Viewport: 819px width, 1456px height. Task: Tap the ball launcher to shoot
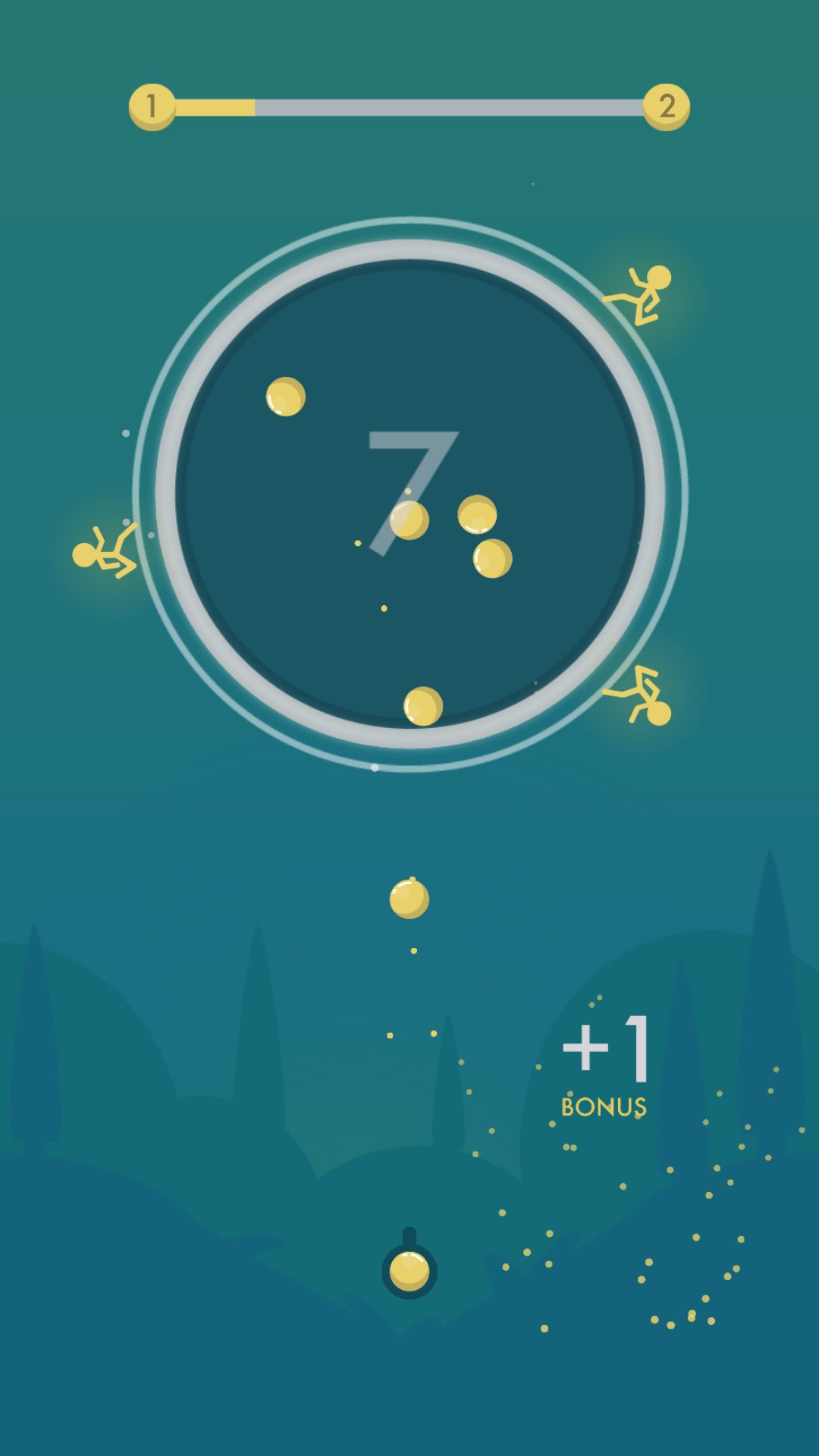pos(409,1269)
